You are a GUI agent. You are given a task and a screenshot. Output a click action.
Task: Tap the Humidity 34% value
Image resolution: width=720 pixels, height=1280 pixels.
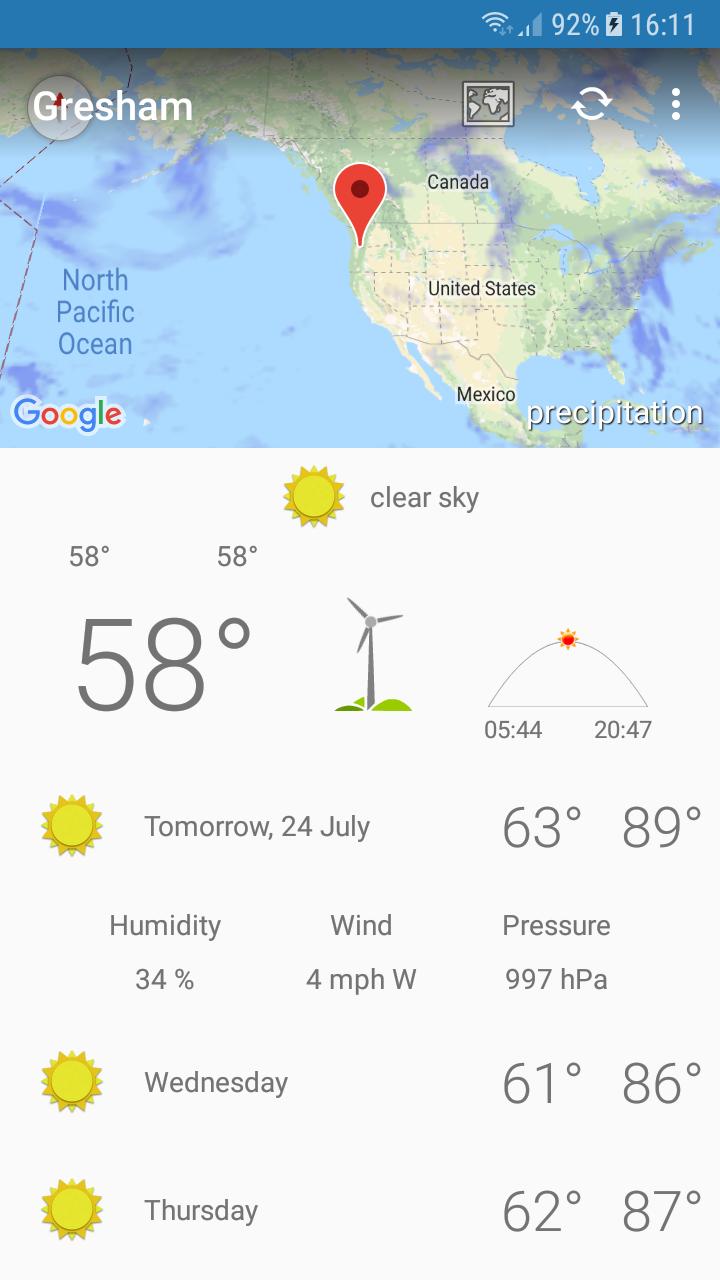(165, 979)
